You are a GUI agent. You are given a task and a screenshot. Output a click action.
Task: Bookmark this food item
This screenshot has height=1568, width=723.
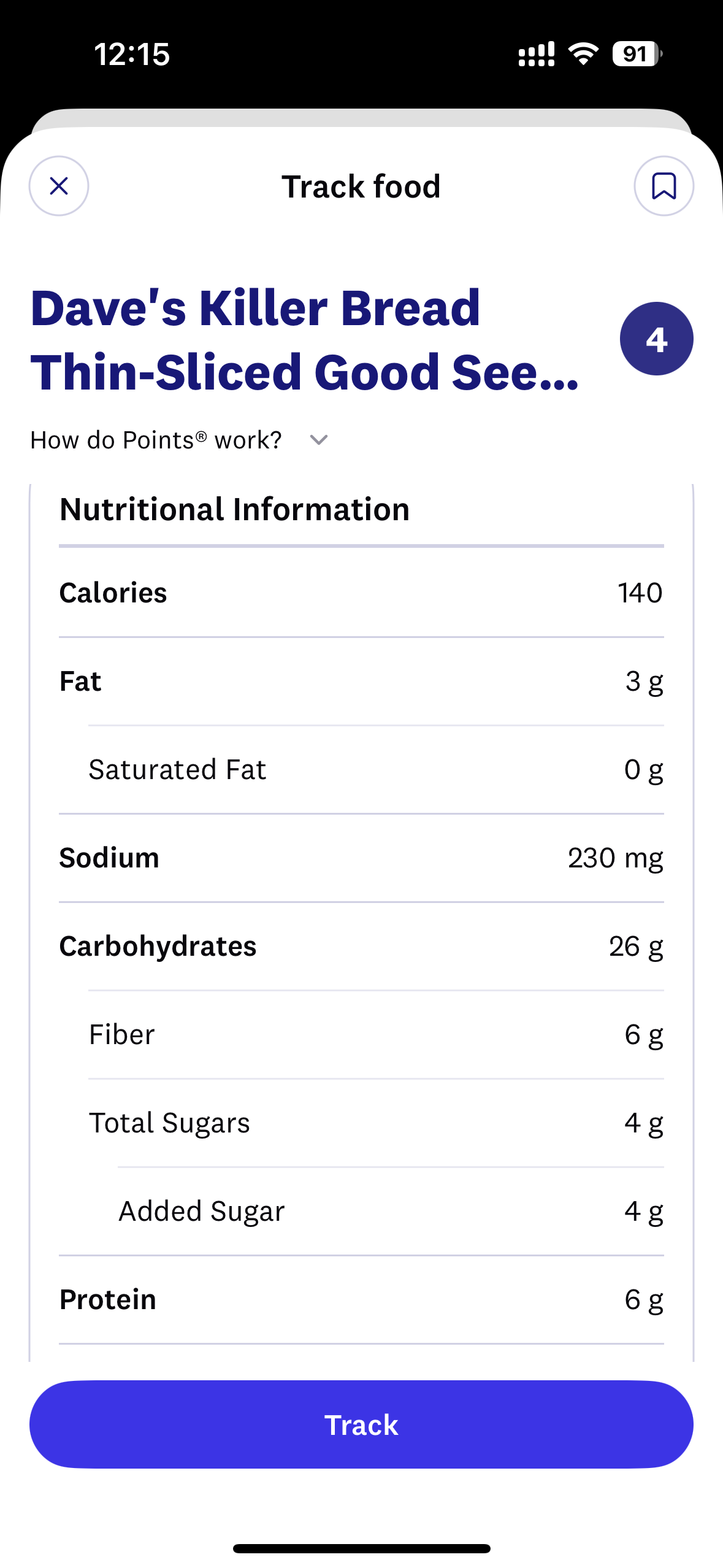click(664, 186)
